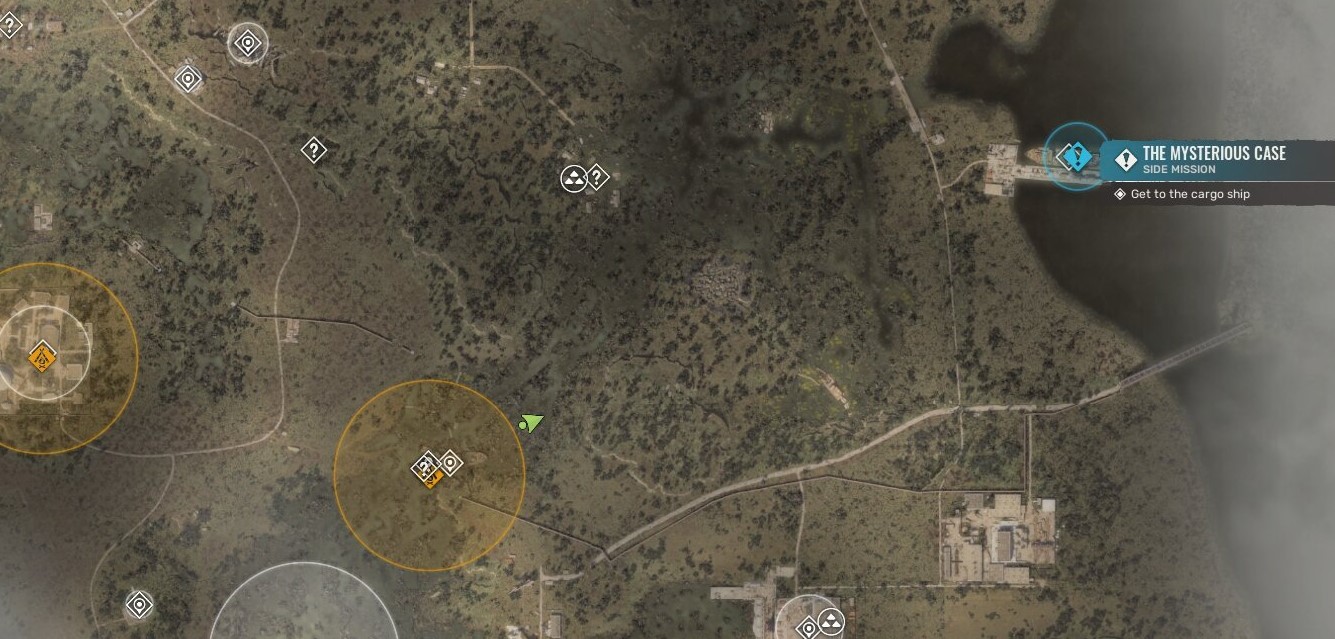
Task: Tap the blue cargo ship objective marker
Action: [x=1076, y=156]
